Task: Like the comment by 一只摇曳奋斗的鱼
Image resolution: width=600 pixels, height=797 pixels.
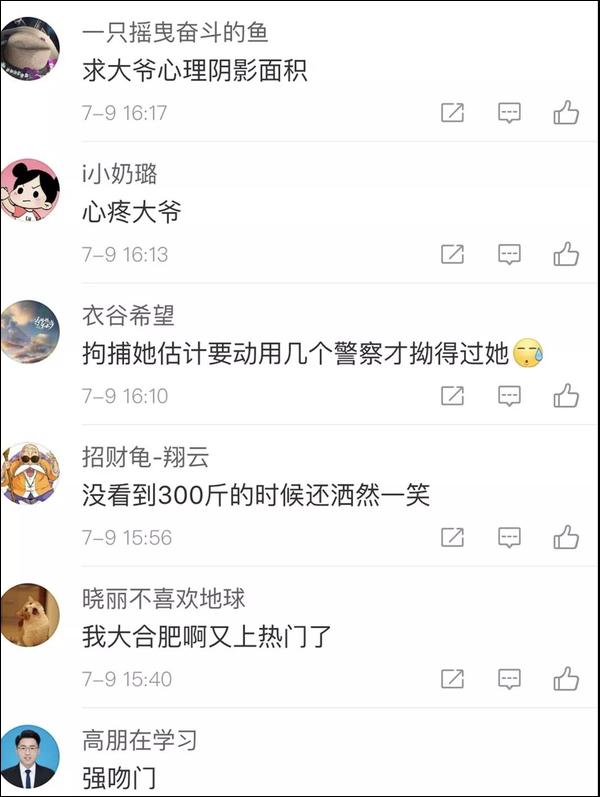Action: coord(566,113)
